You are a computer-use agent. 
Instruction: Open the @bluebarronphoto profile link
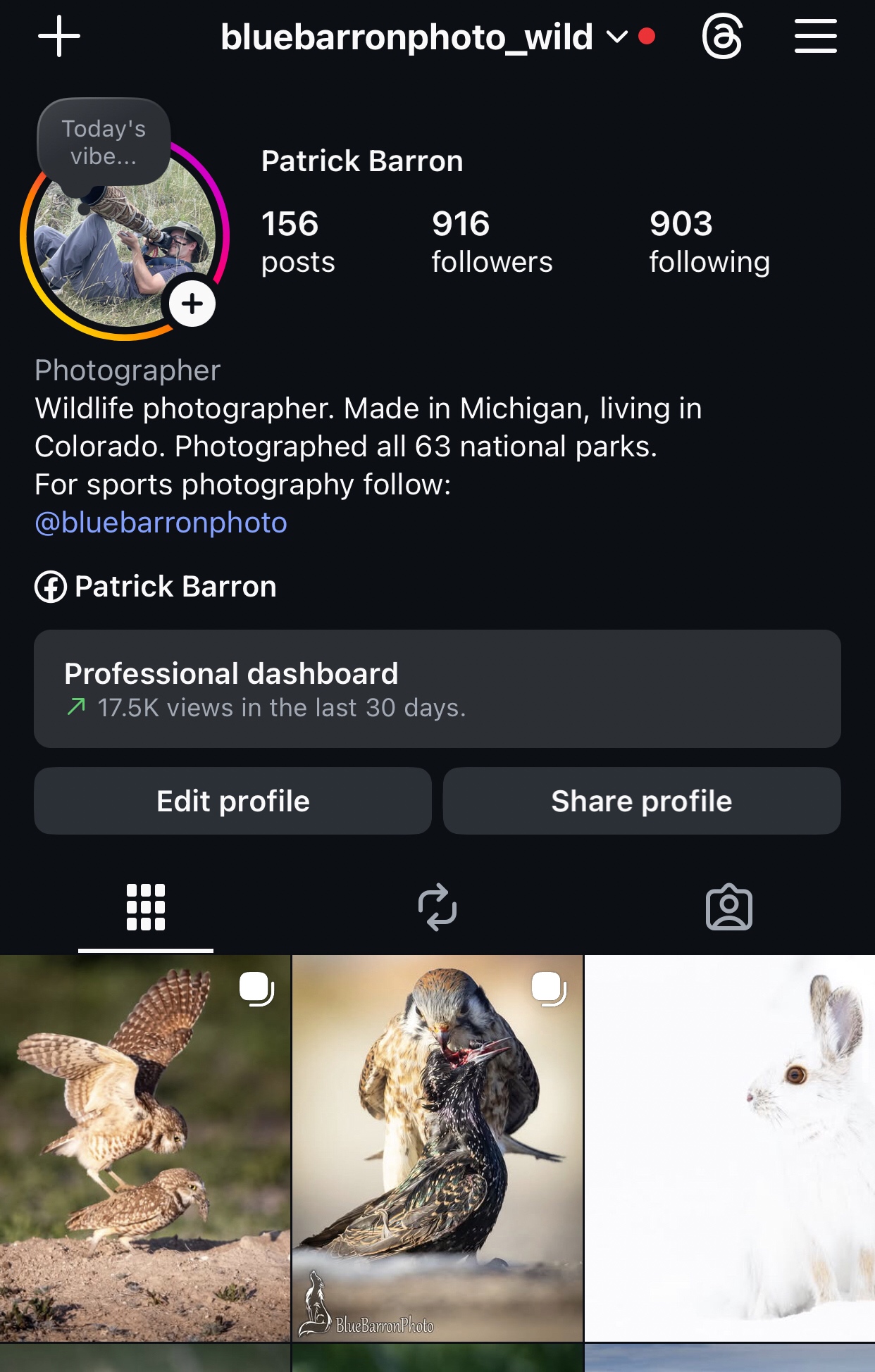tap(161, 523)
